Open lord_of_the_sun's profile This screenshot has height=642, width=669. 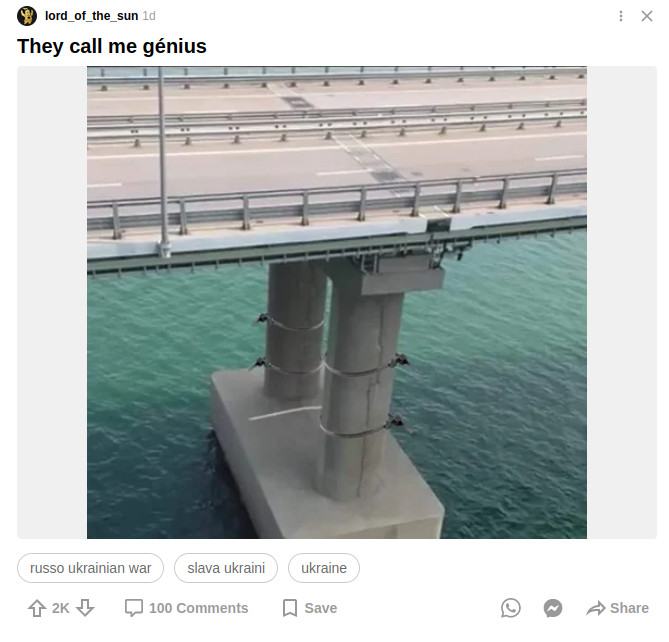[91, 16]
